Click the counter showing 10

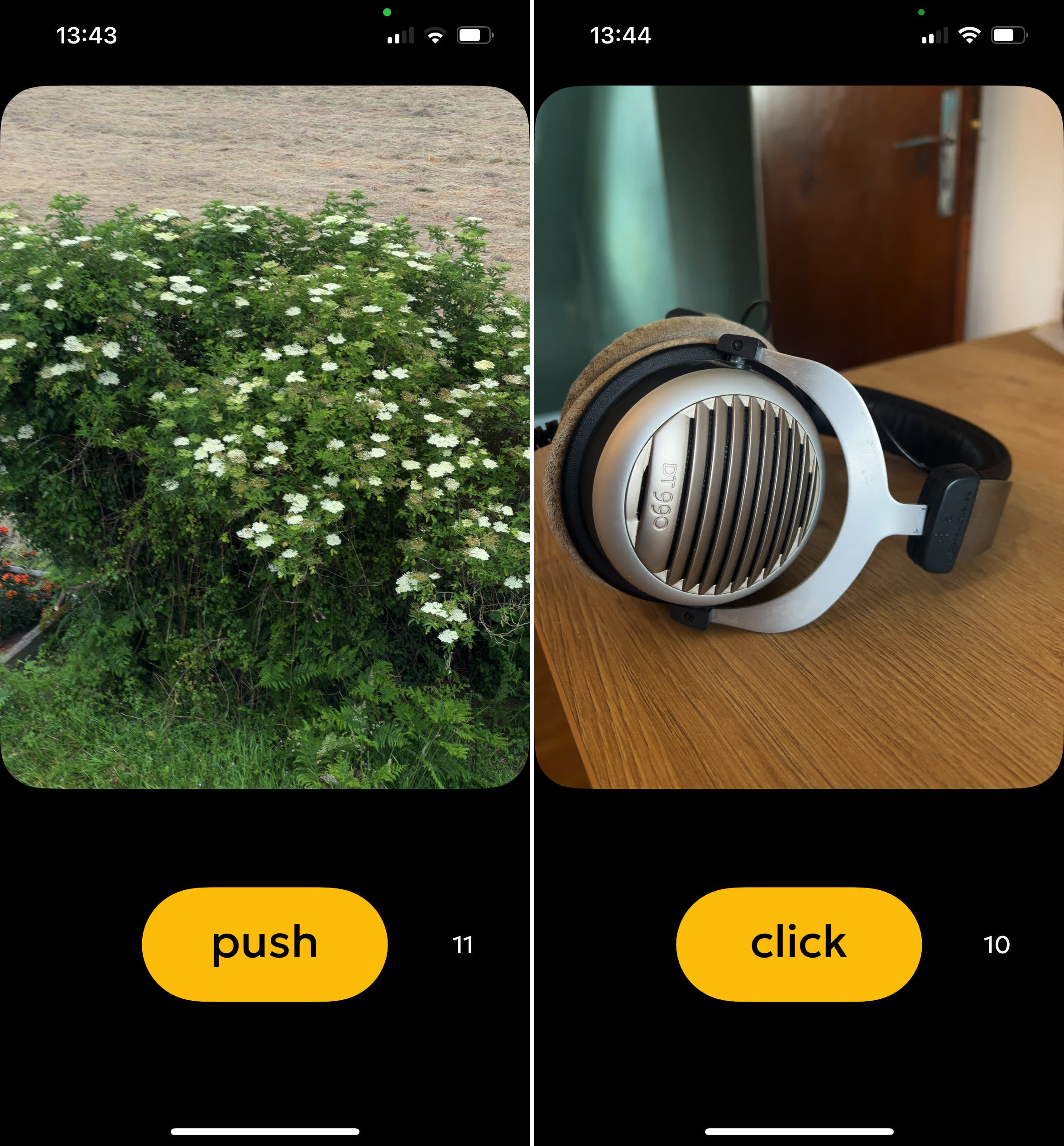[998, 943]
